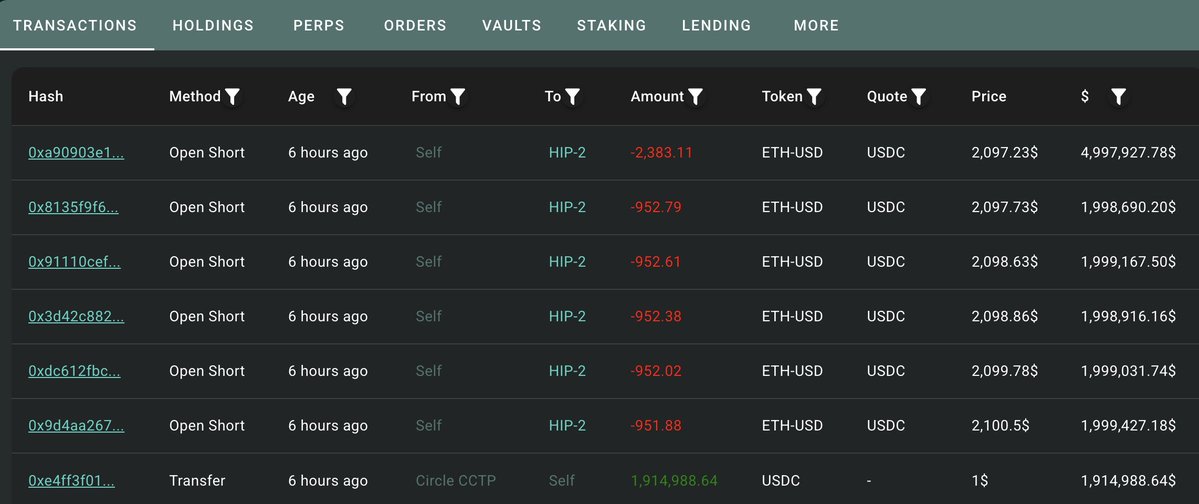Expand the More menu
The image size is (1199, 504).
816,26
